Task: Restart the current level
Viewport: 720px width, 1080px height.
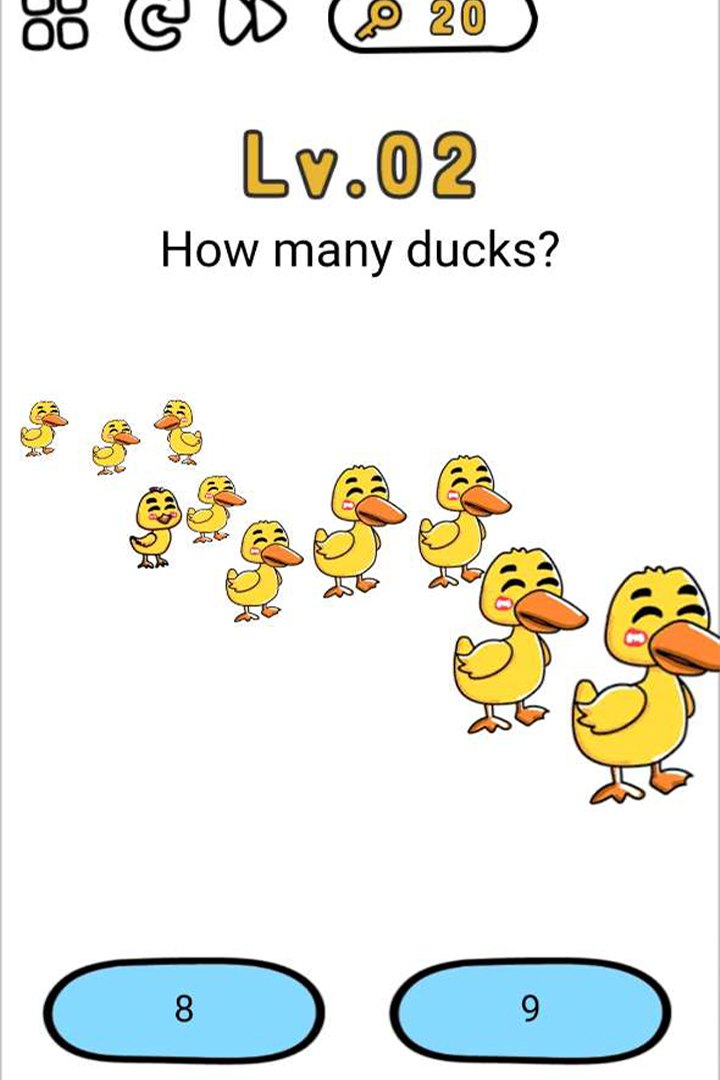Action: click(154, 20)
